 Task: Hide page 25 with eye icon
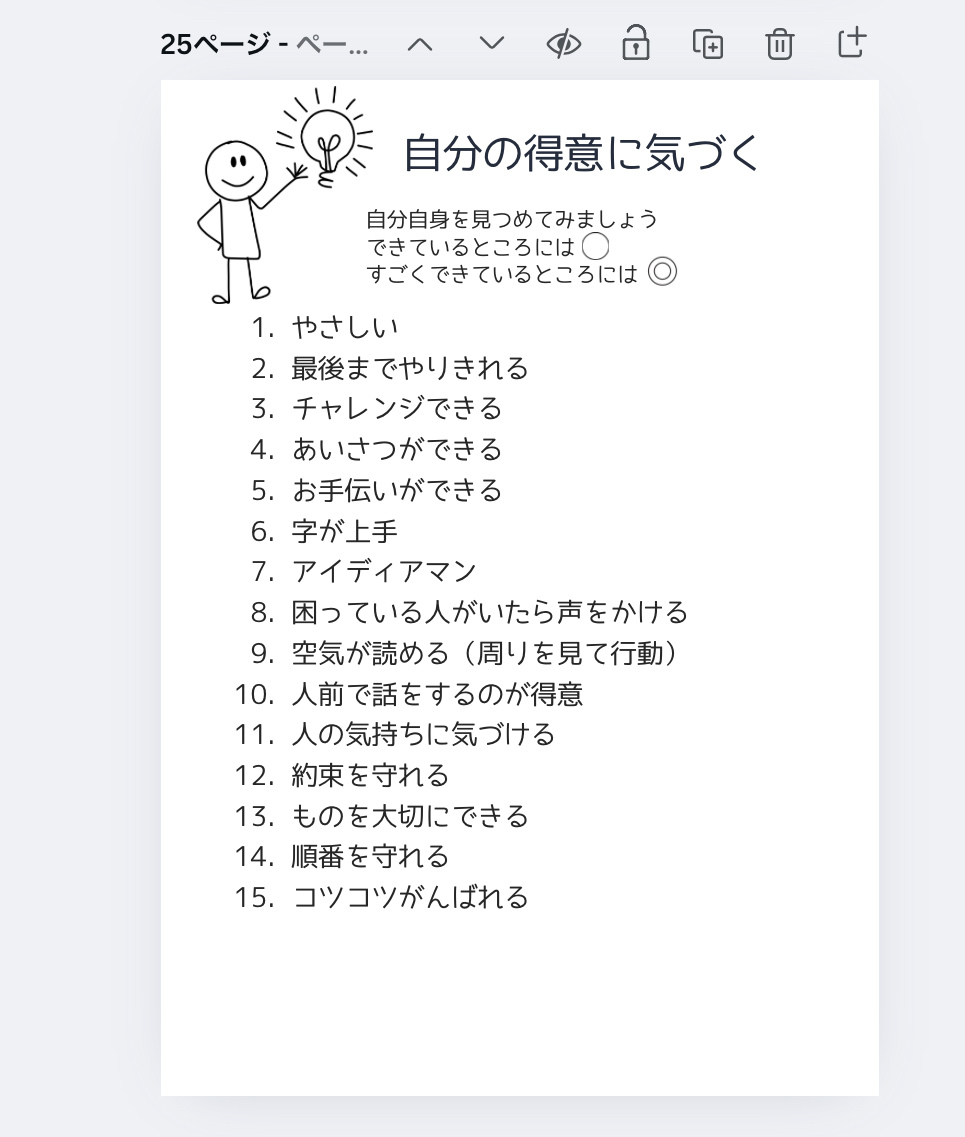tap(564, 44)
